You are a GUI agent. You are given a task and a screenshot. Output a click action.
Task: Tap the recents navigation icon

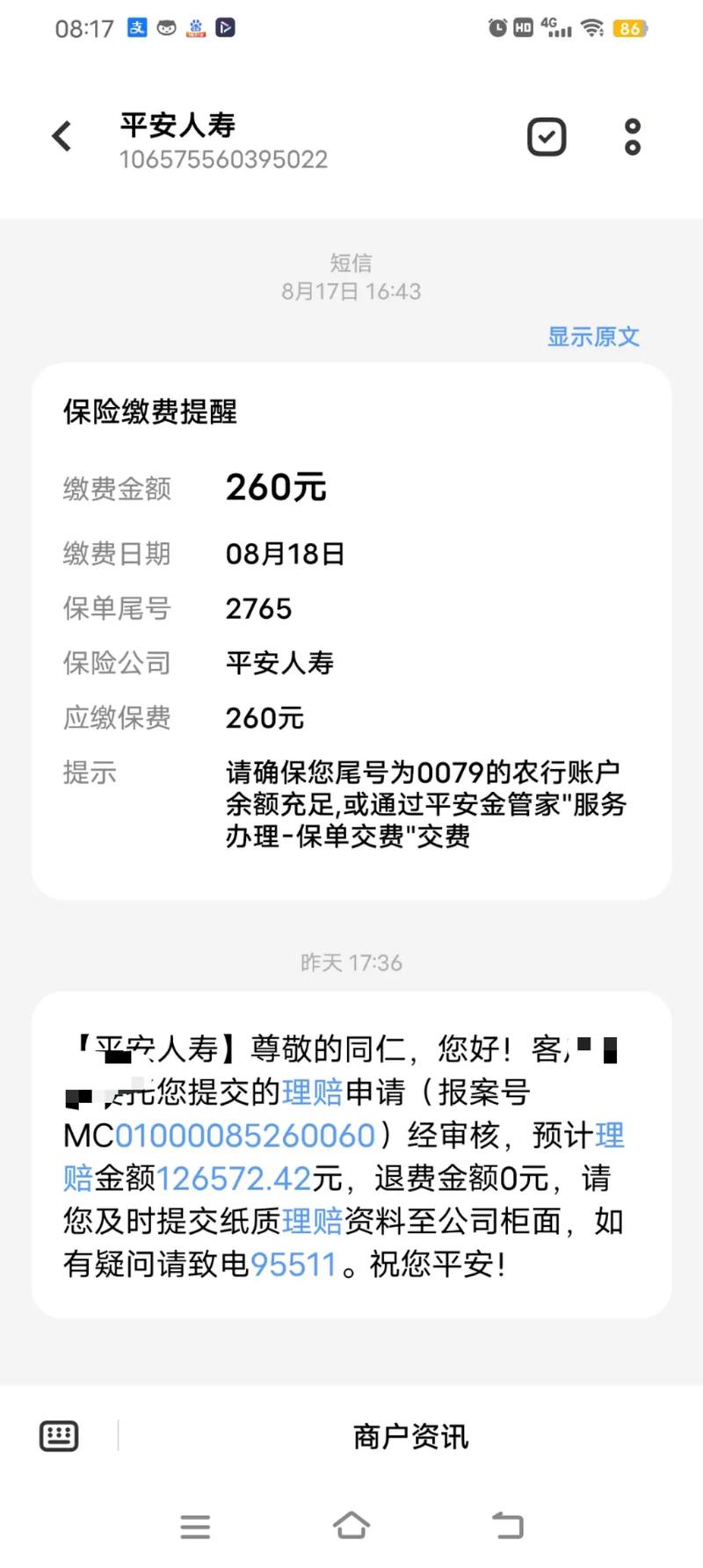195,1527
